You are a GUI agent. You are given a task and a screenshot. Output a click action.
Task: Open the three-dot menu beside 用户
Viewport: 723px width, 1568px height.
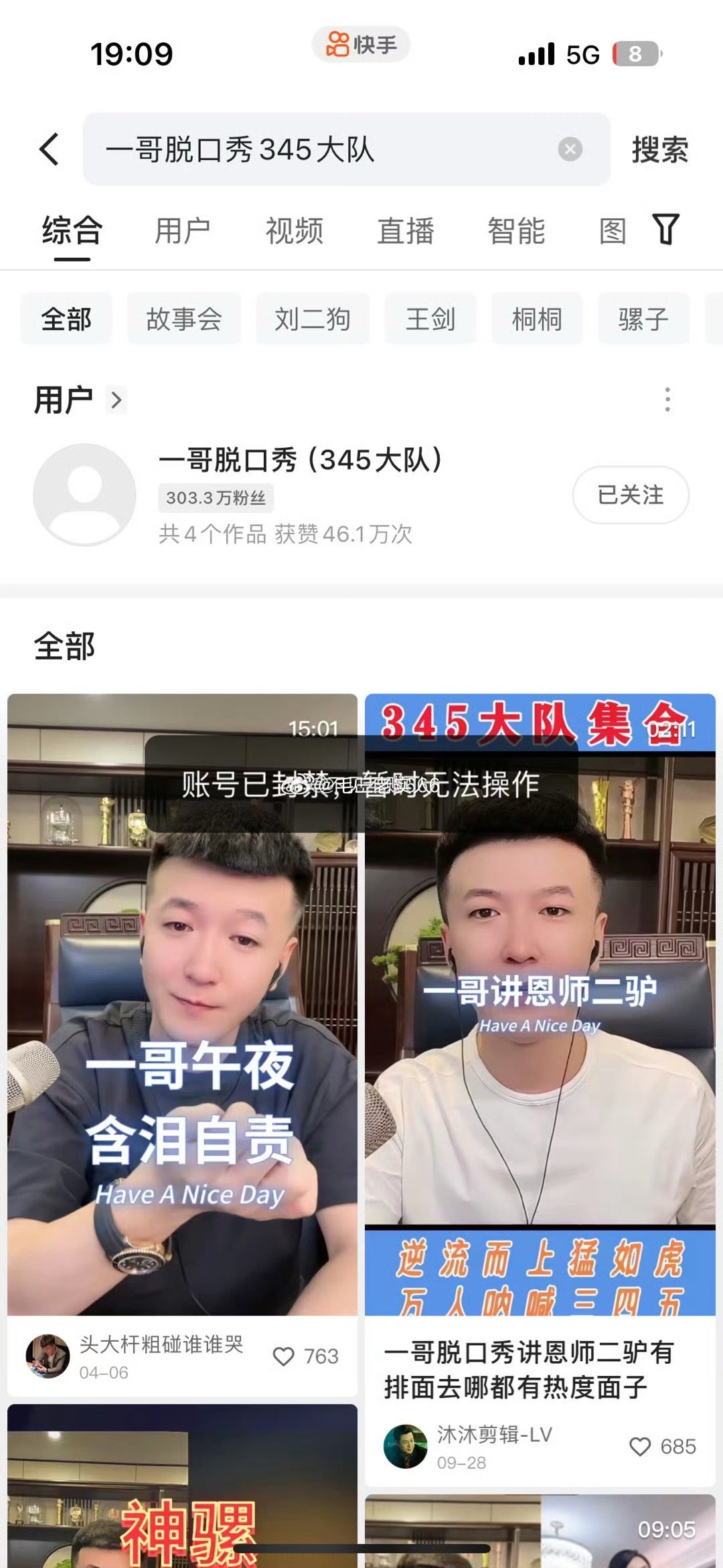pyautogui.click(x=667, y=400)
